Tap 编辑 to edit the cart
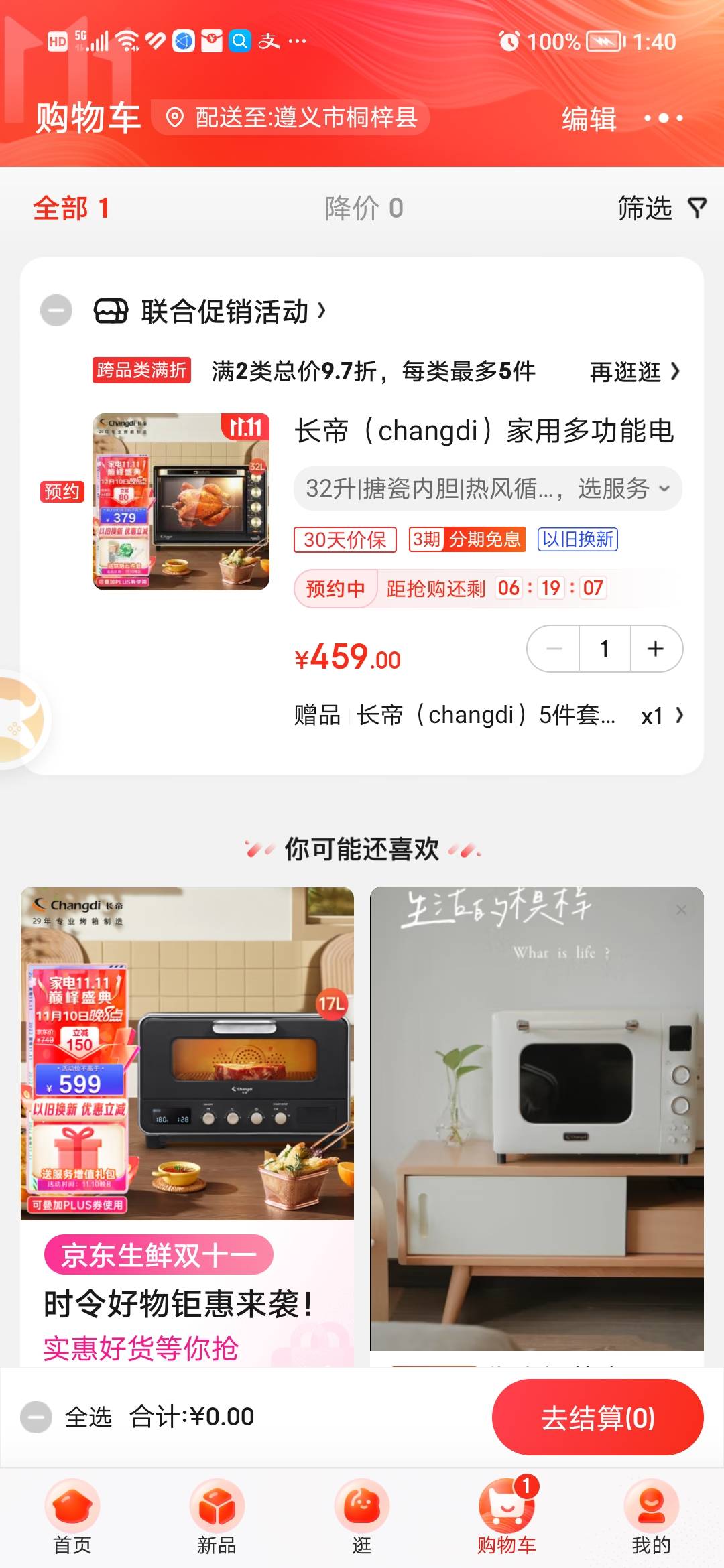 [x=589, y=119]
